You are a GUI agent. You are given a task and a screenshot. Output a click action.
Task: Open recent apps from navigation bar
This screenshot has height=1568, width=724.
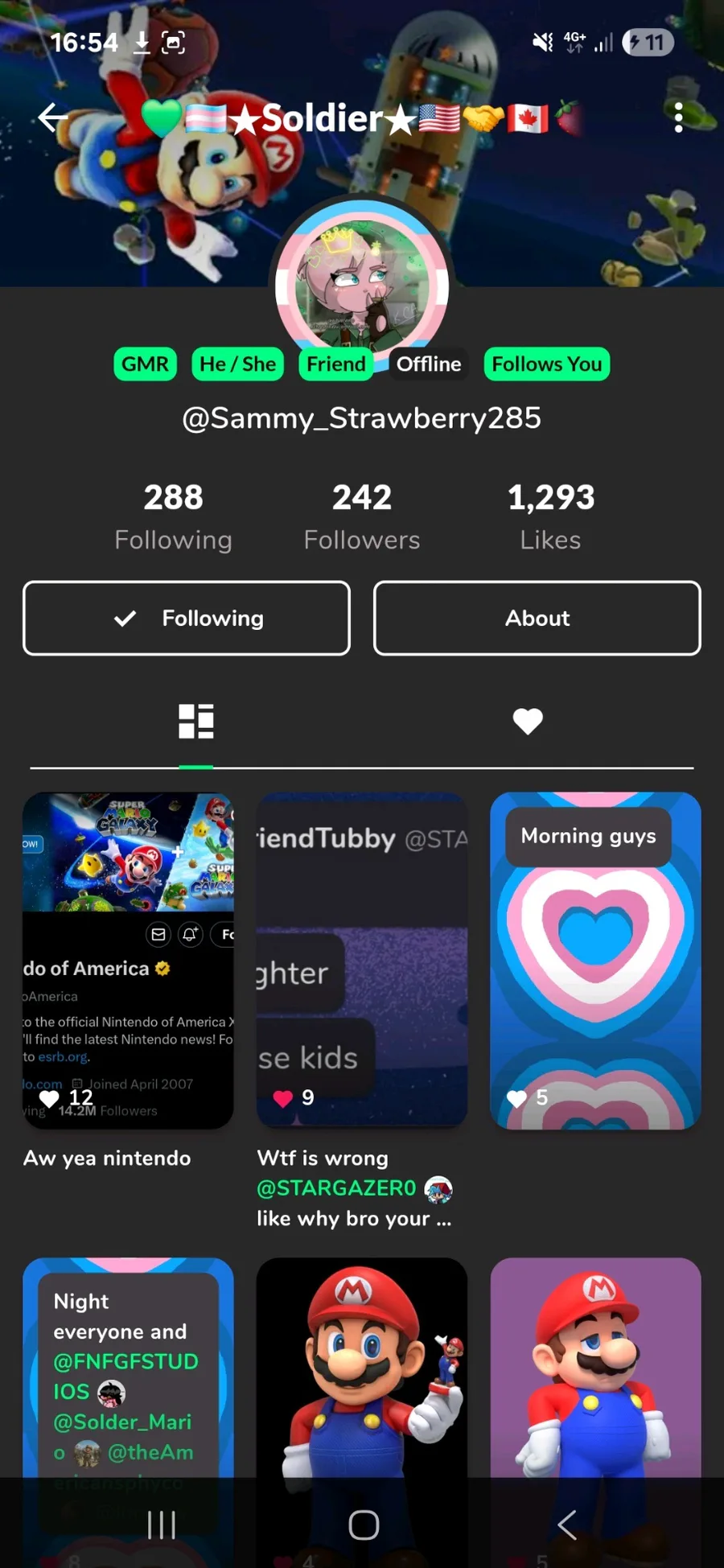(x=161, y=1524)
